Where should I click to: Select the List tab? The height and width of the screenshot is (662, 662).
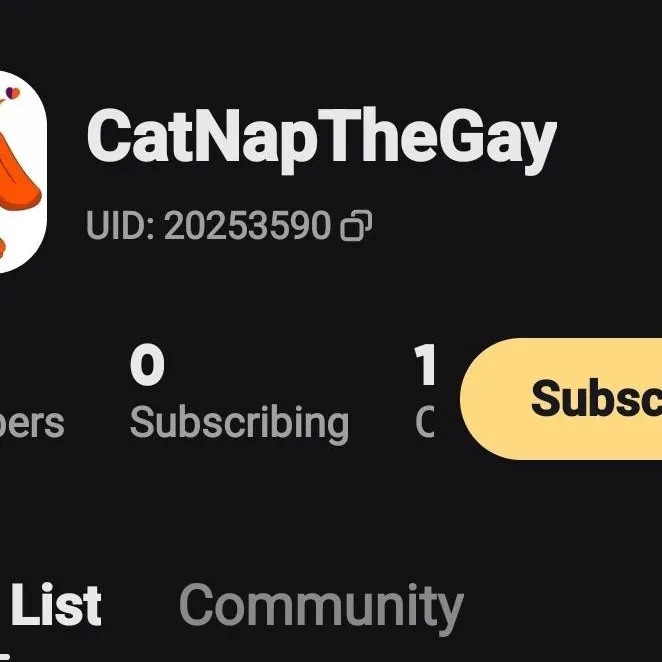55,605
